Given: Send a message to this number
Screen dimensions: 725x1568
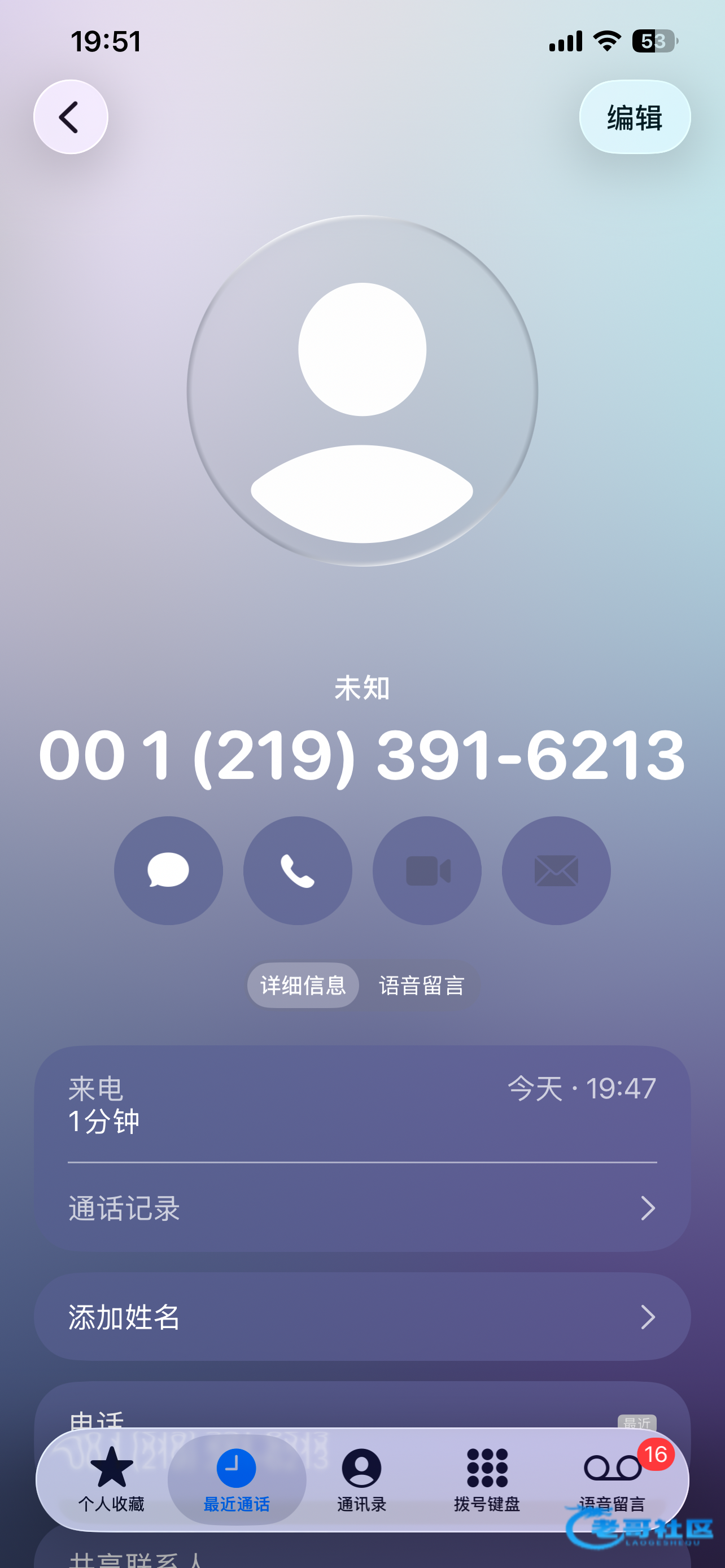Looking at the screenshot, I should click(168, 870).
